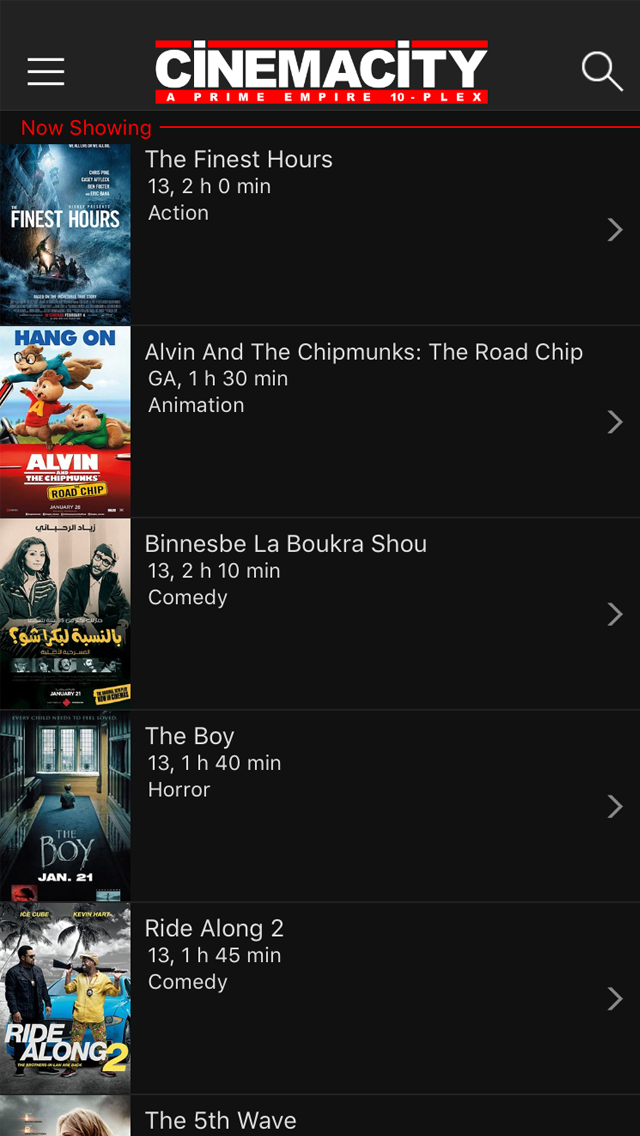Choose Ride Along 2 from the list
Image resolution: width=640 pixels, height=1136 pixels.
pos(320,997)
